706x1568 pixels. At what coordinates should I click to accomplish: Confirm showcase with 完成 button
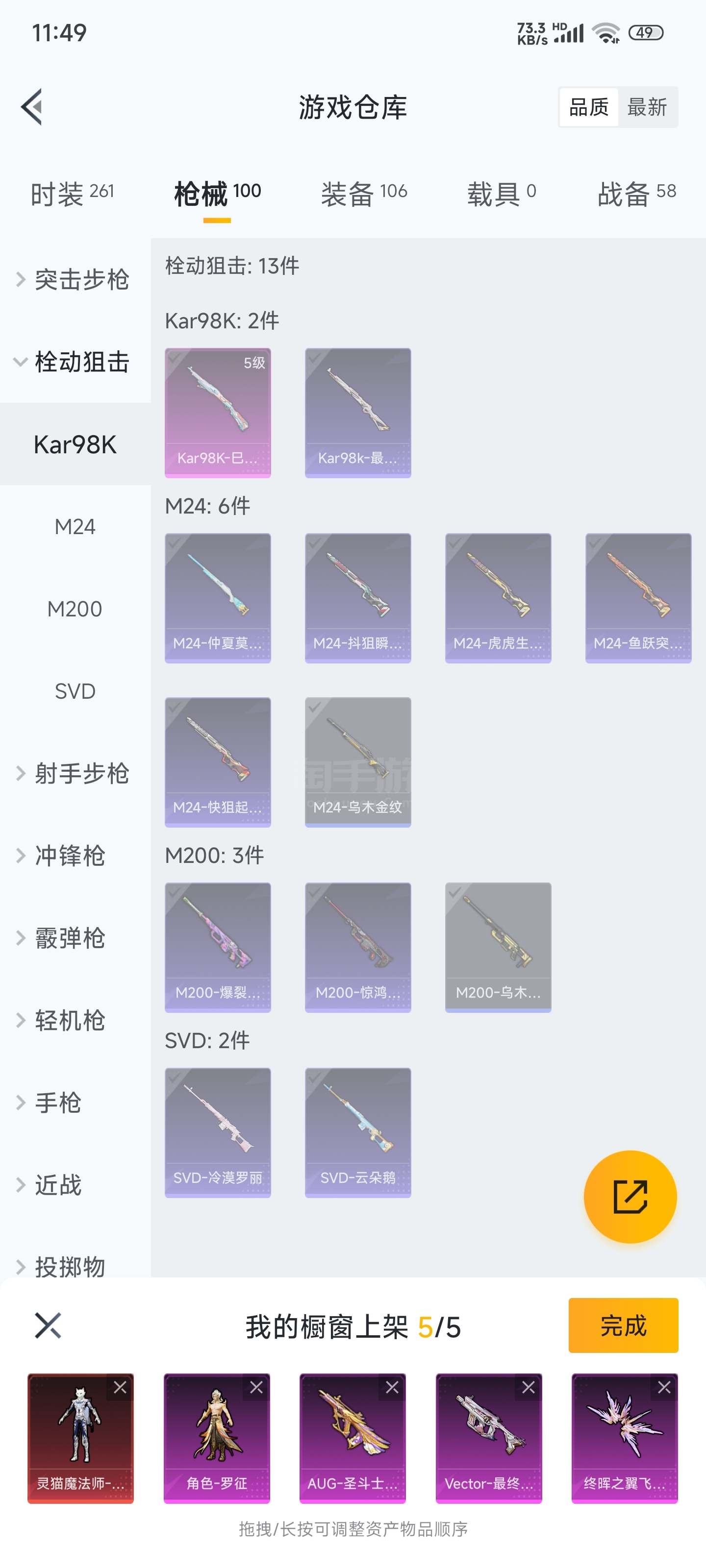pyautogui.click(x=623, y=1325)
